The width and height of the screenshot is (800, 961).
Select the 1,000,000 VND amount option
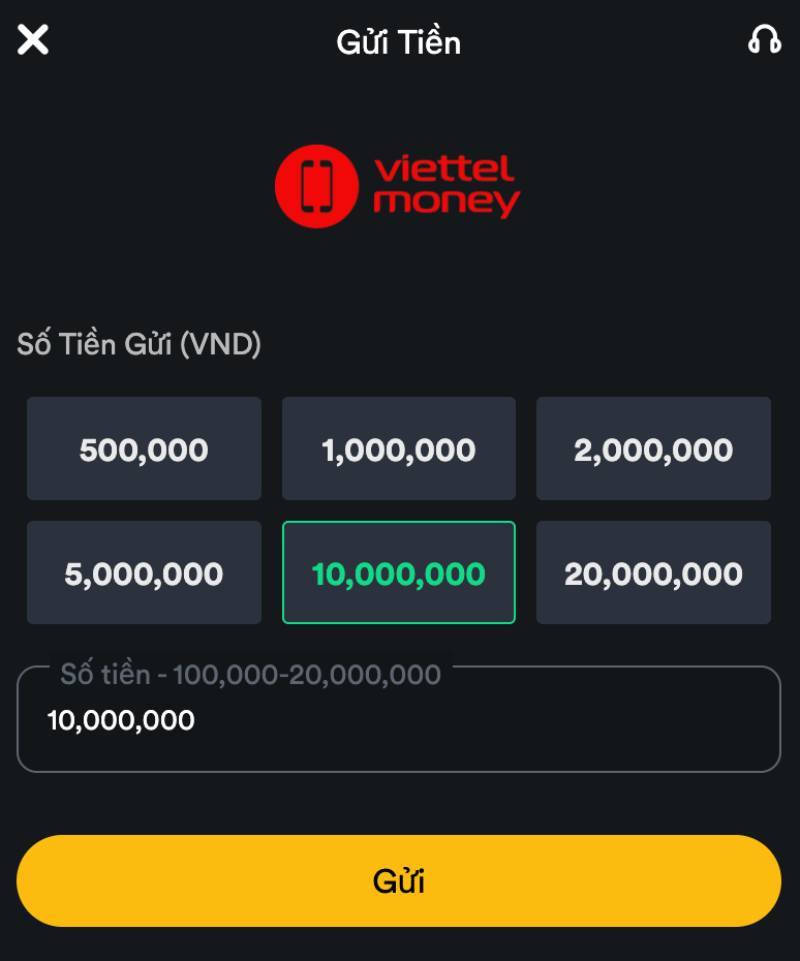click(x=398, y=448)
